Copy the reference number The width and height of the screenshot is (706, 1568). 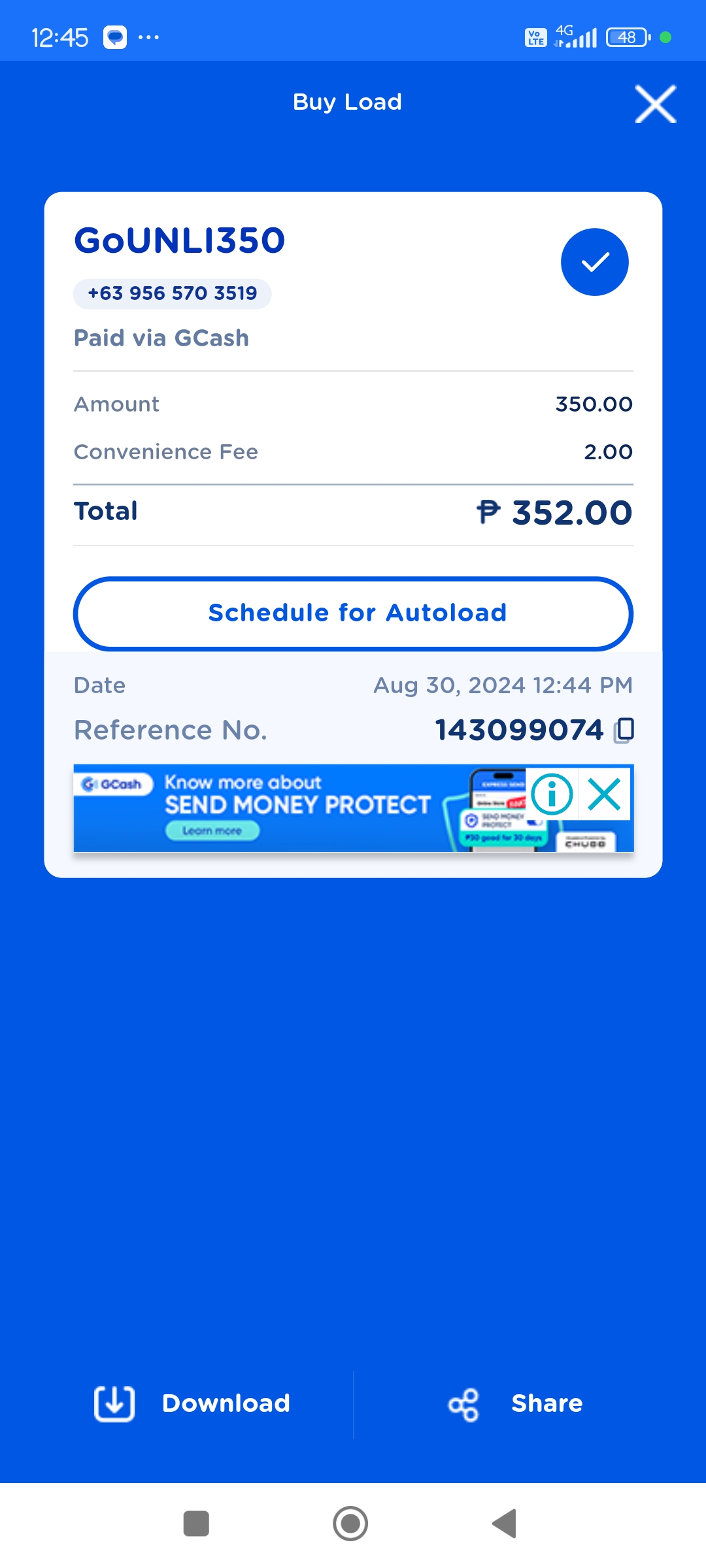tap(624, 730)
